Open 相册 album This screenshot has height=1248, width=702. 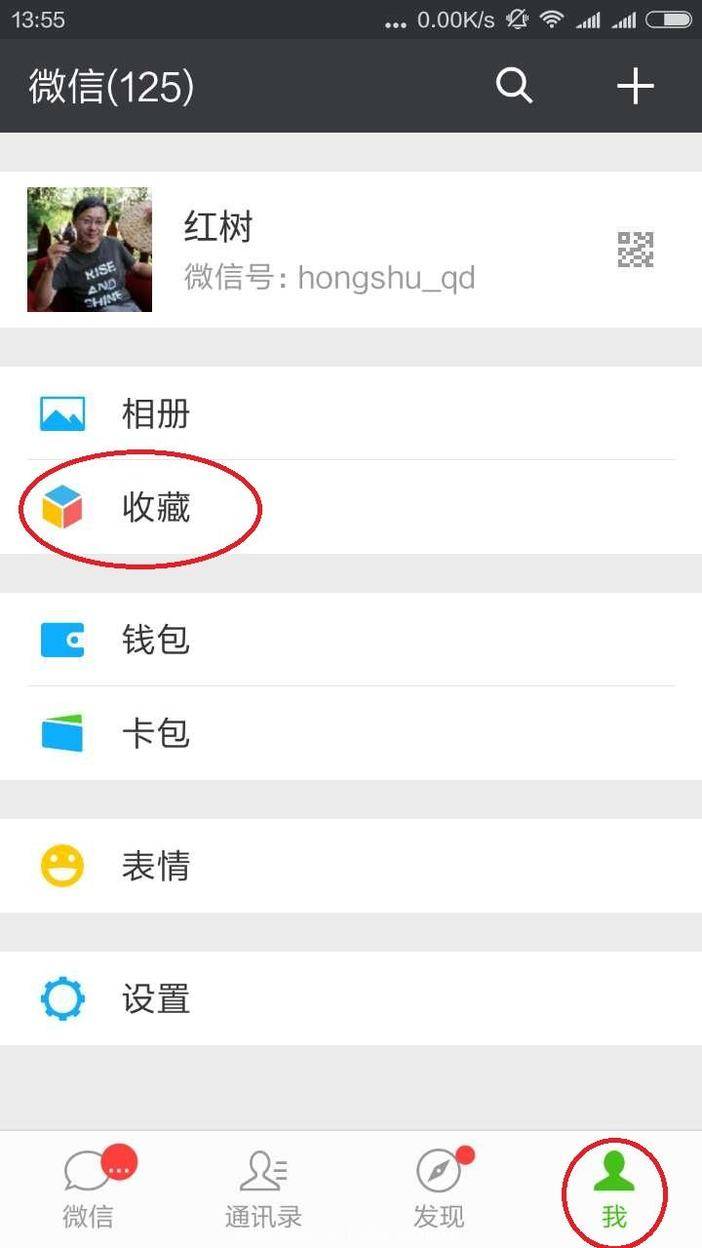click(350, 414)
